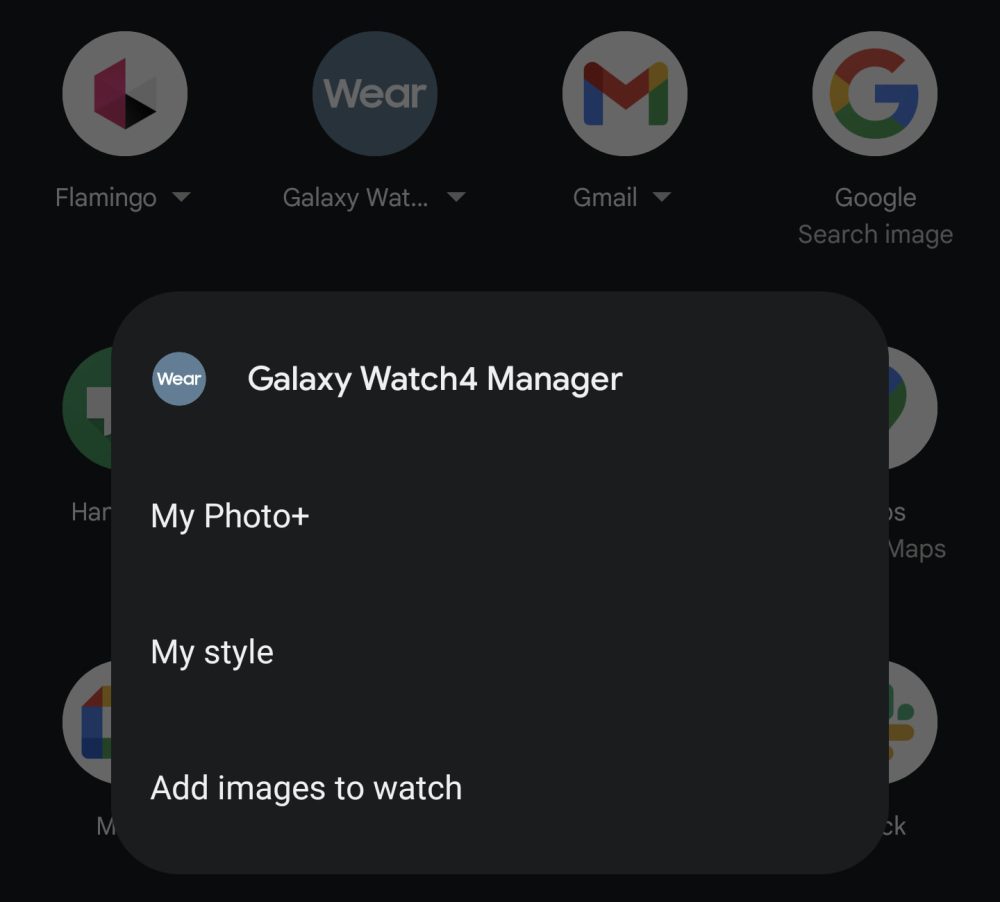Screen dimensions: 1000x902
Task: Tap the Galaxy Wearable app icon
Action: 375,95
